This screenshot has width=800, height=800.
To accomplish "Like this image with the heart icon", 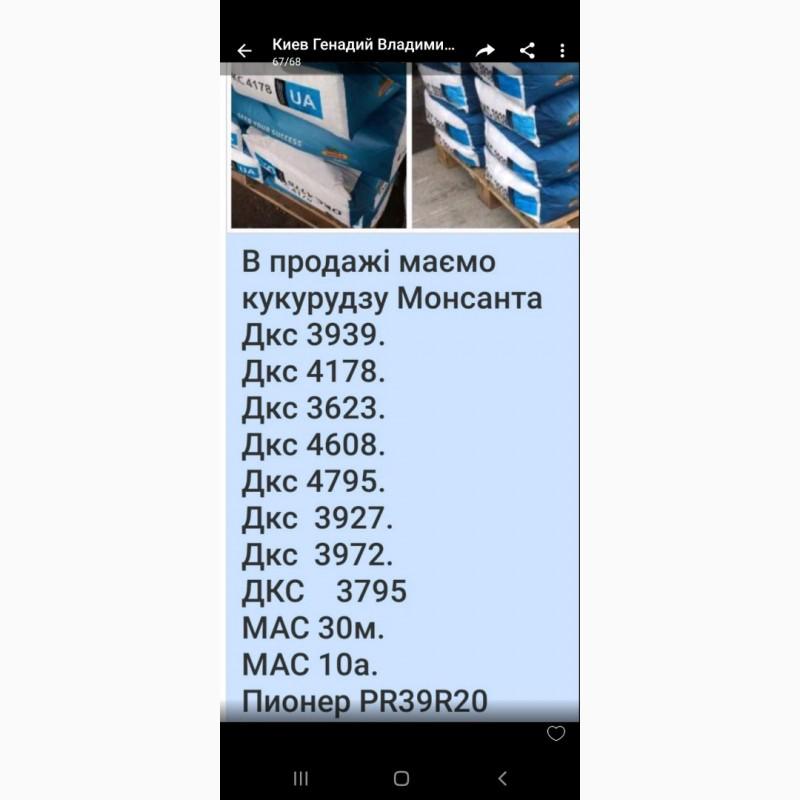I will pos(556,733).
